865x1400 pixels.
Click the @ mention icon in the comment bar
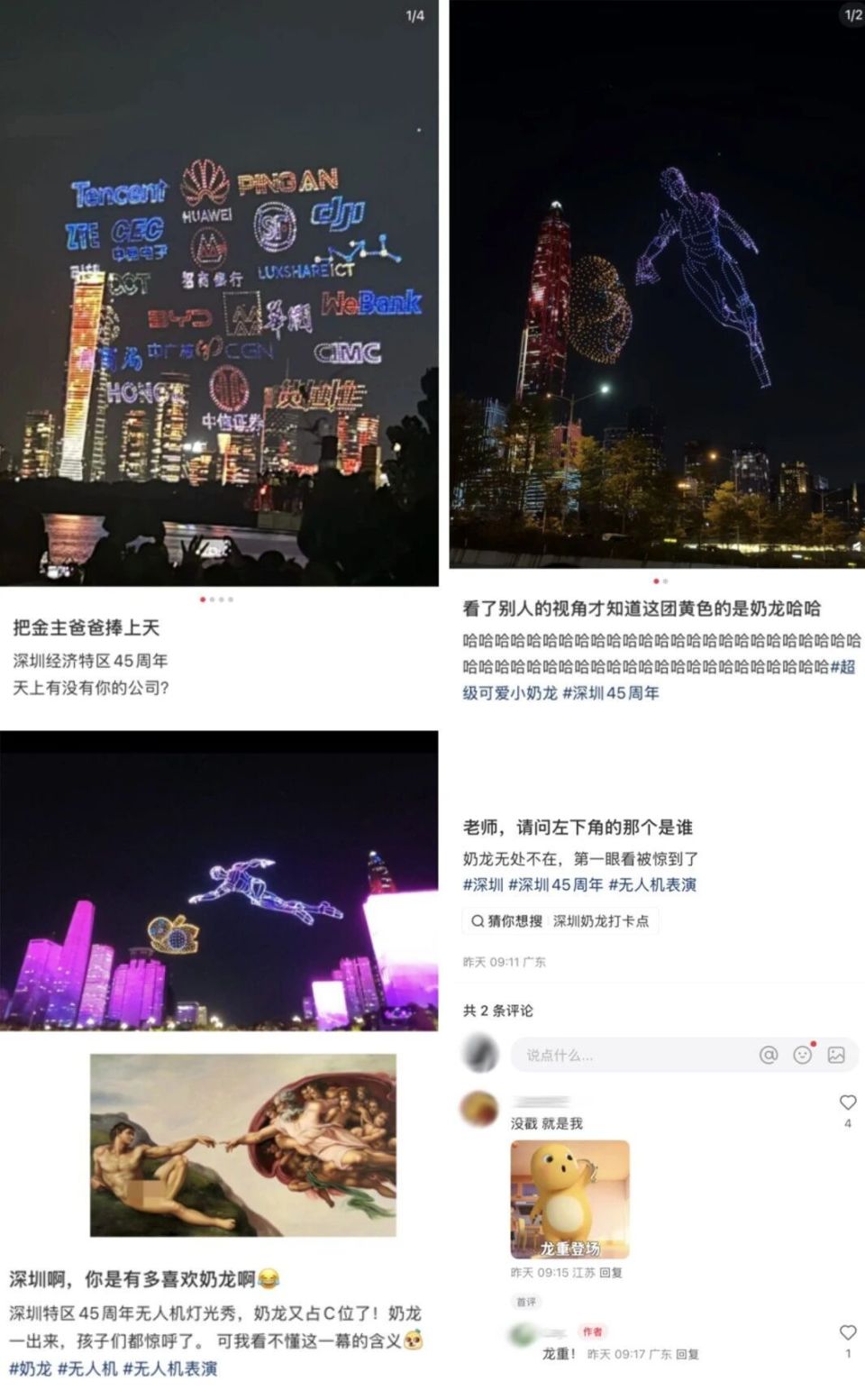point(769,1055)
